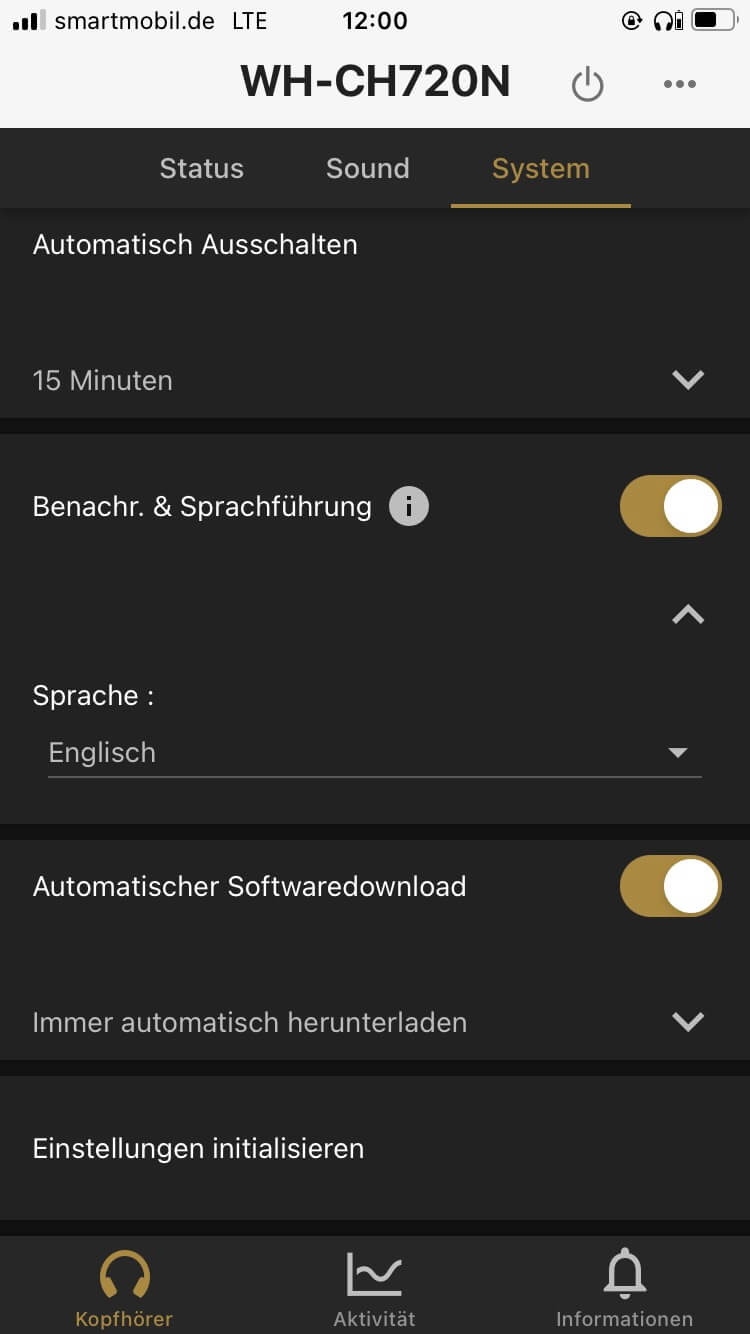Open the three-dot overflow menu
750x1334 pixels.
pyautogui.click(x=680, y=84)
